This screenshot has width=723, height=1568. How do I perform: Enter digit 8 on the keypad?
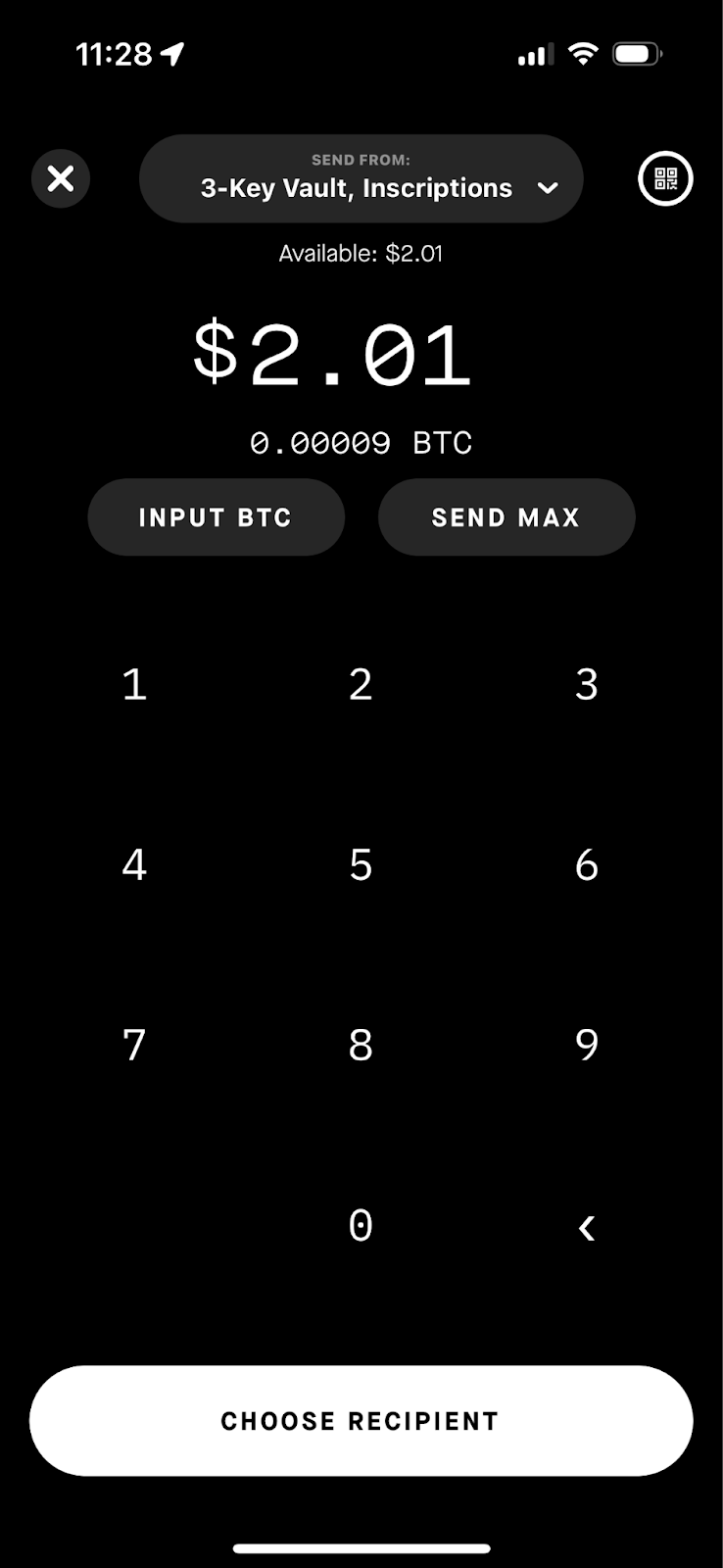tap(361, 1045)
